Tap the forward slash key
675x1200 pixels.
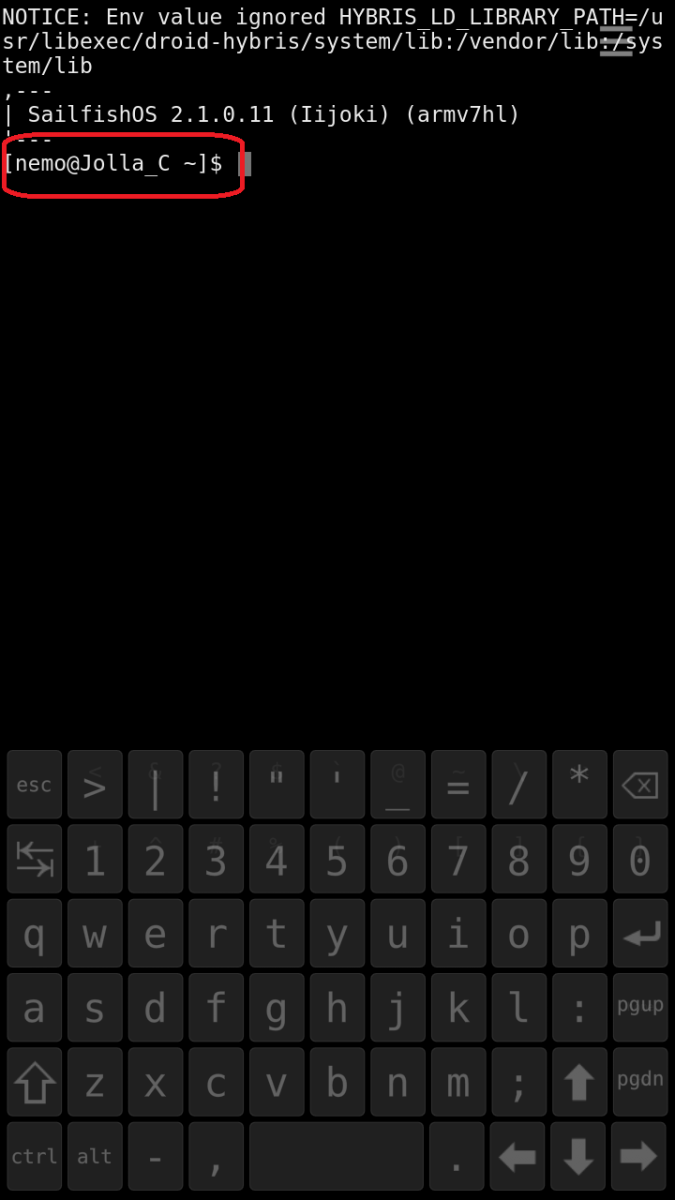pyautogui.click(x=518, y=786)
